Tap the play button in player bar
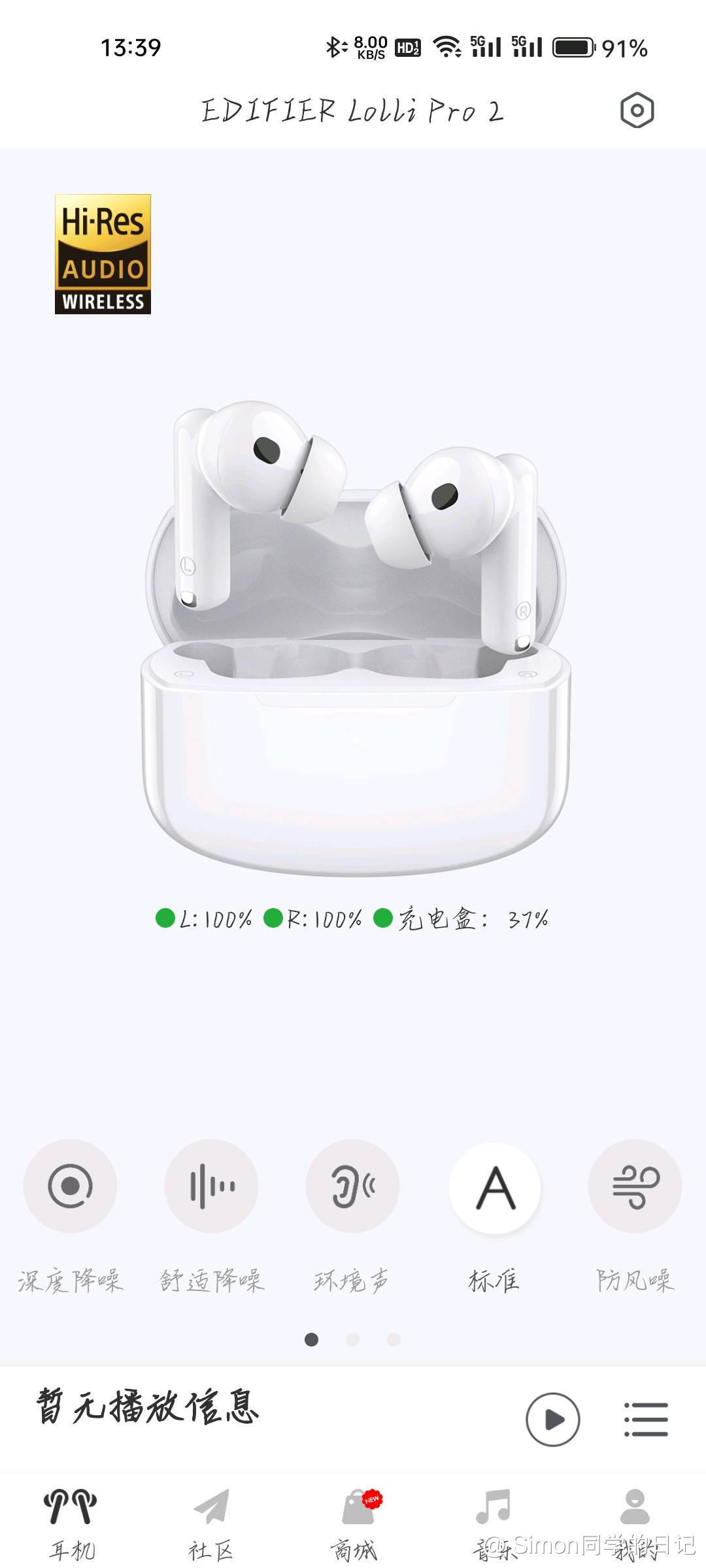 click(x=553, y=1419)
